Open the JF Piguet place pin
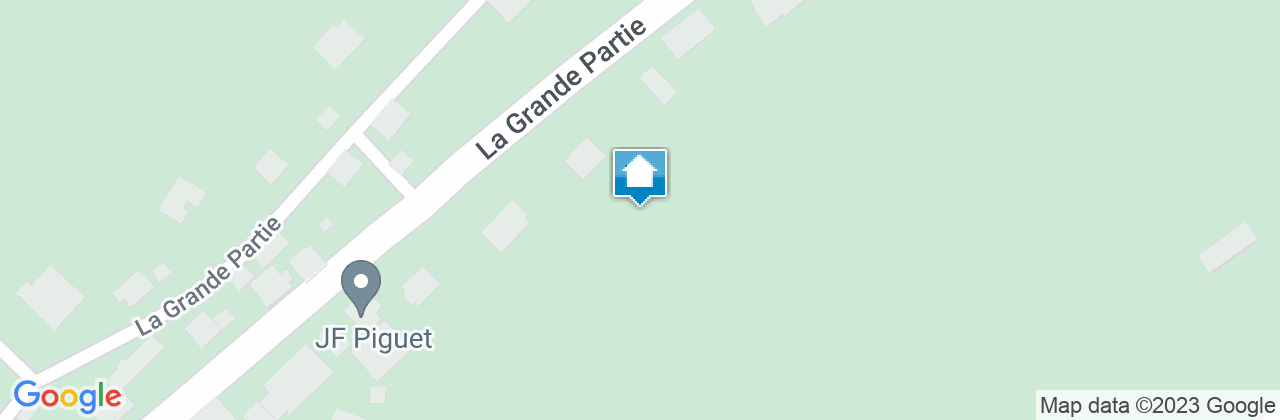Screen dimensions: 1280x420 [x=361, y=287]
